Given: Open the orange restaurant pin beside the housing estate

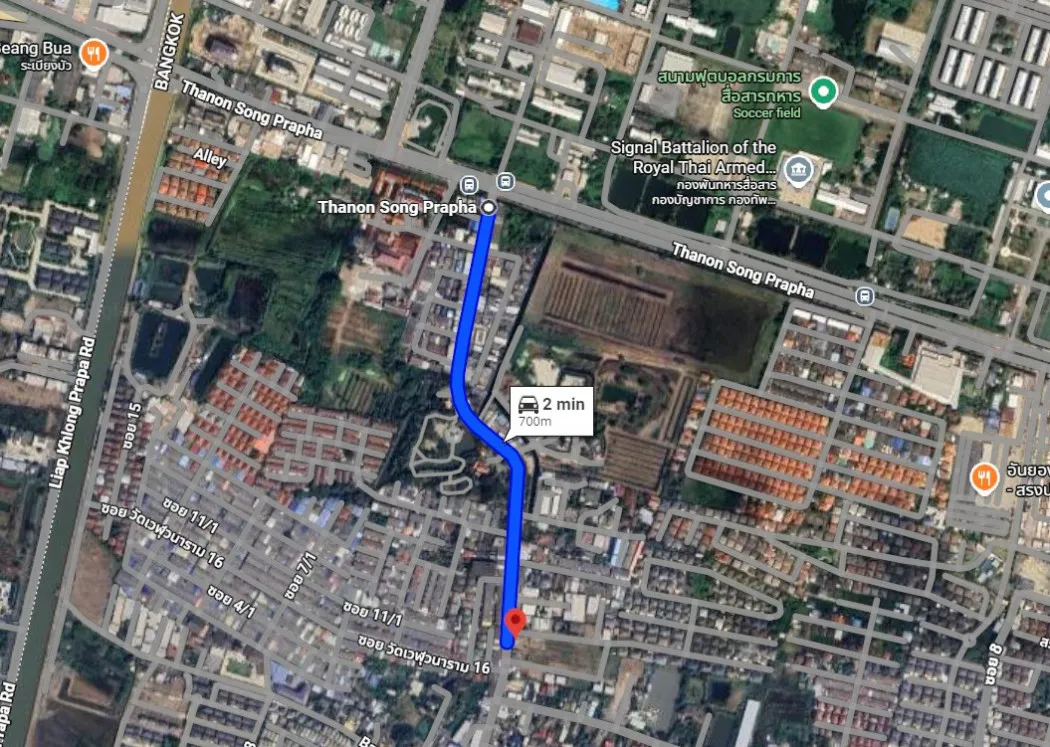Looking at the screenshot, I should 985,477.
